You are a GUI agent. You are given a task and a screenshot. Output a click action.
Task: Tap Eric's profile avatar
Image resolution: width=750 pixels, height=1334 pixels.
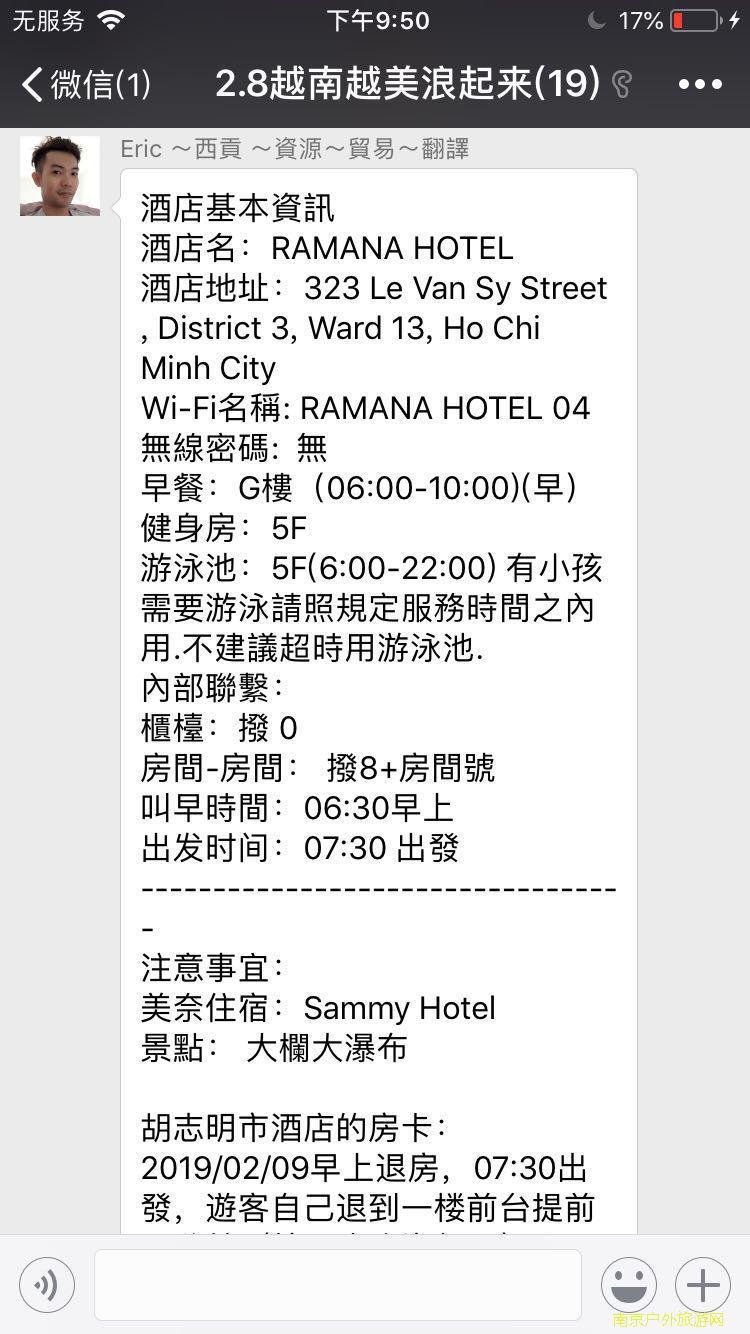[x=60, y=176]
